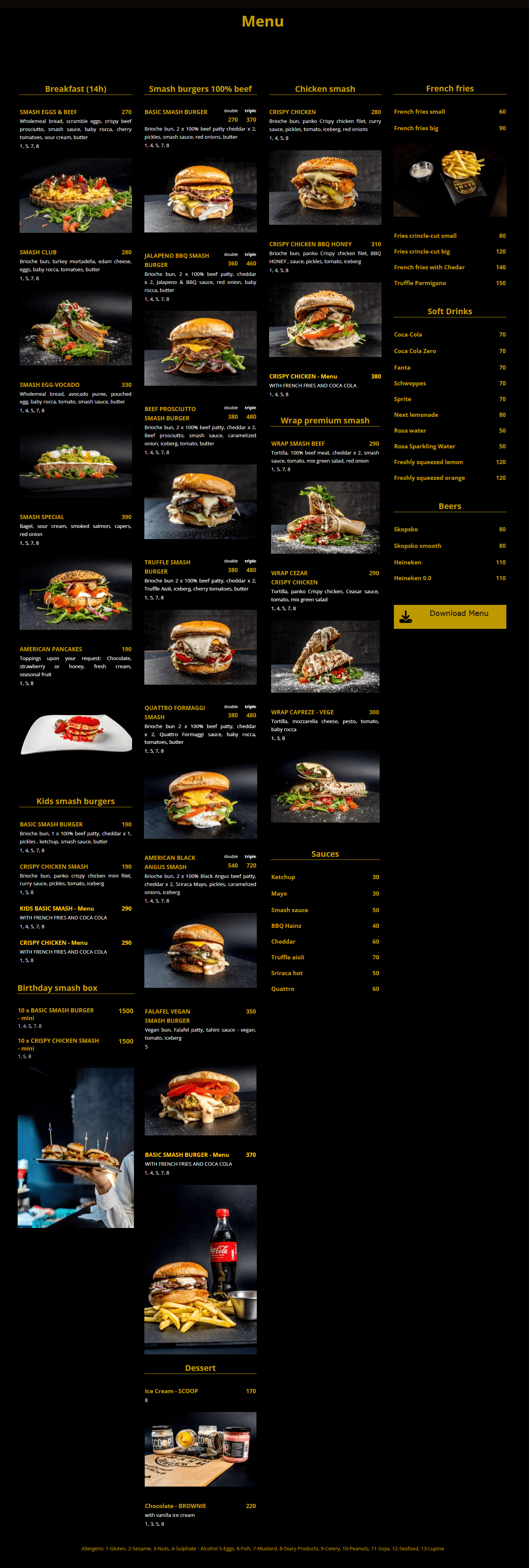
Task: Tap the Download Menu button
Action: coord(450,616)
